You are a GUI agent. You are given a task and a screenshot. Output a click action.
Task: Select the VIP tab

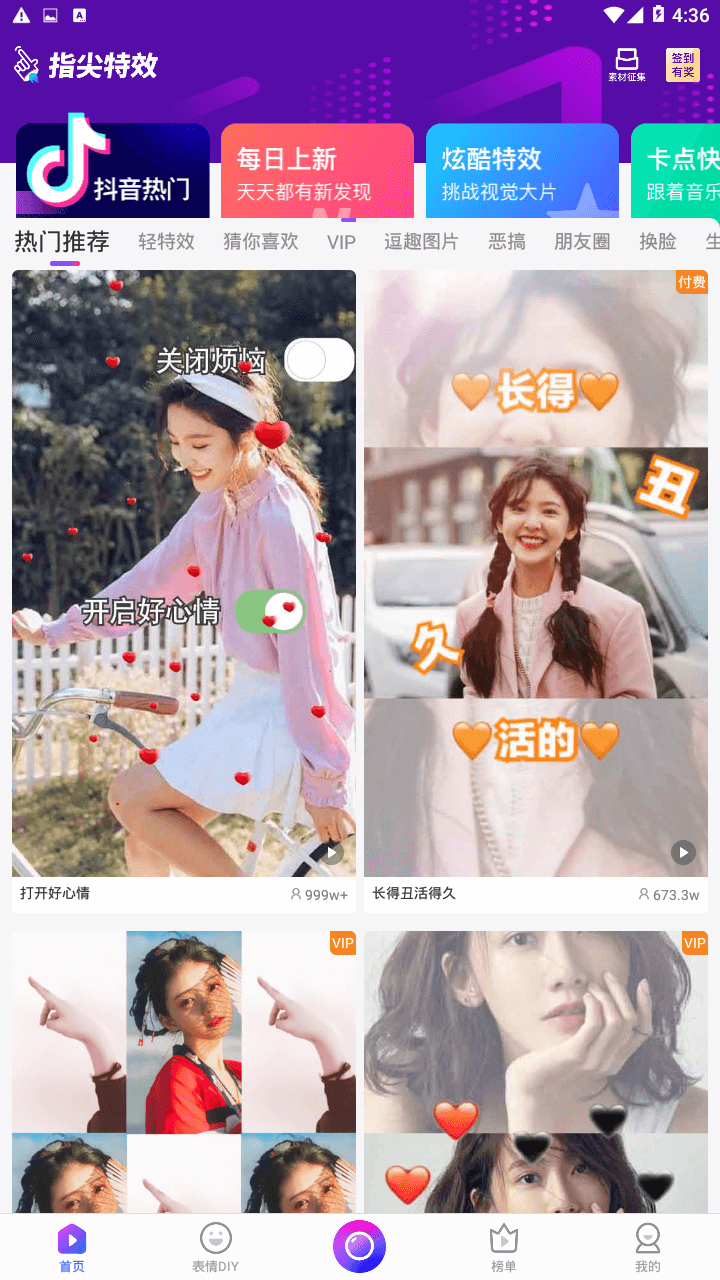pyautogui.click(x=341, y=242)
